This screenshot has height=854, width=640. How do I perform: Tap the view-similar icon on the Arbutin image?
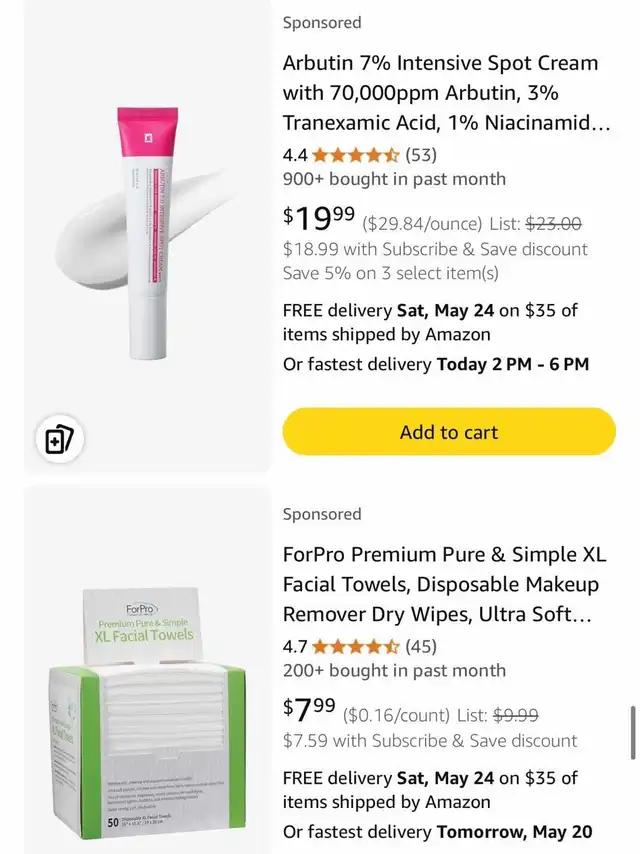point(59,439)
